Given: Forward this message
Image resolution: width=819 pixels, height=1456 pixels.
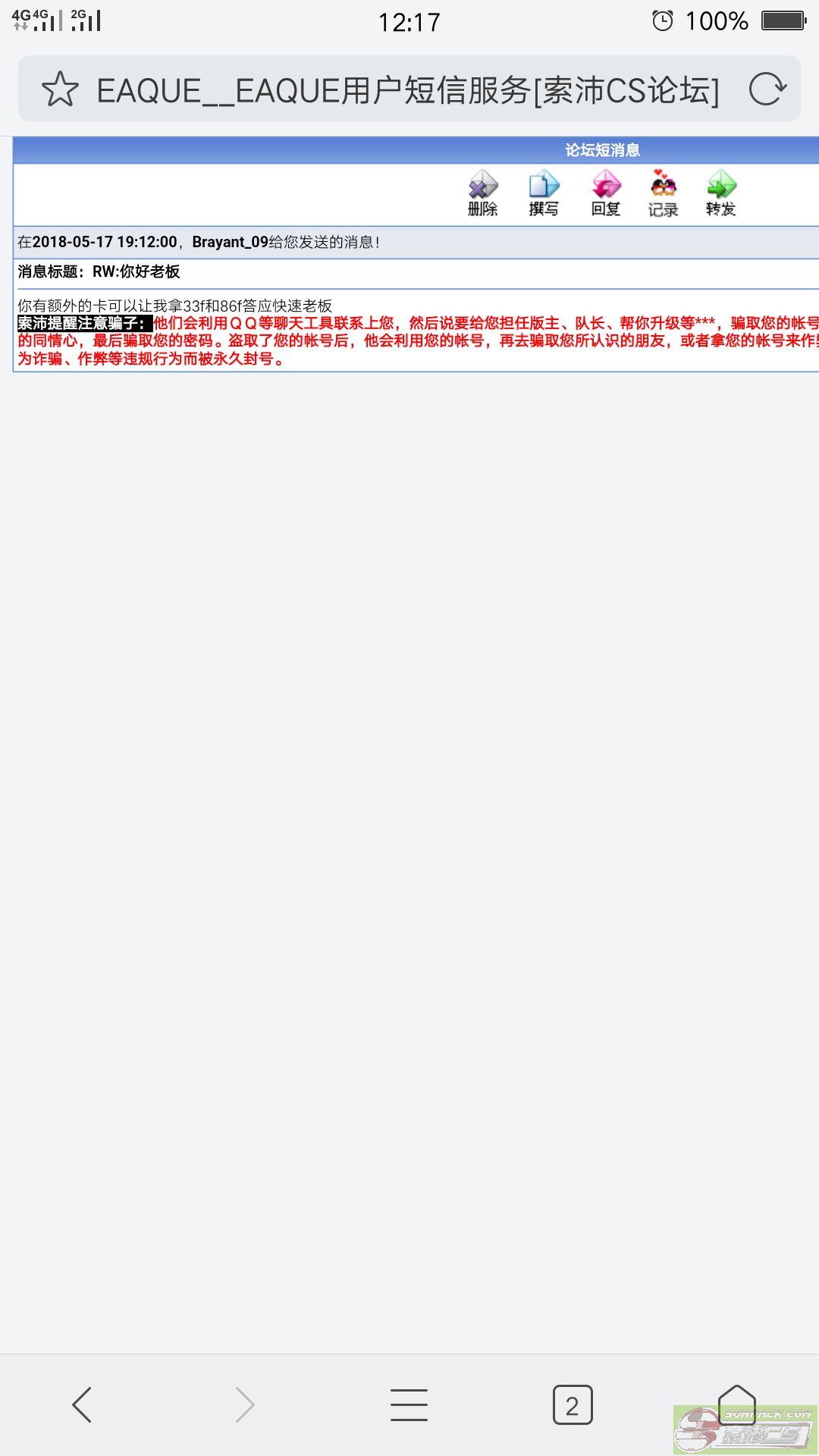Looking at the screenshot, I should pyautogui.click(x=721, y=193).
